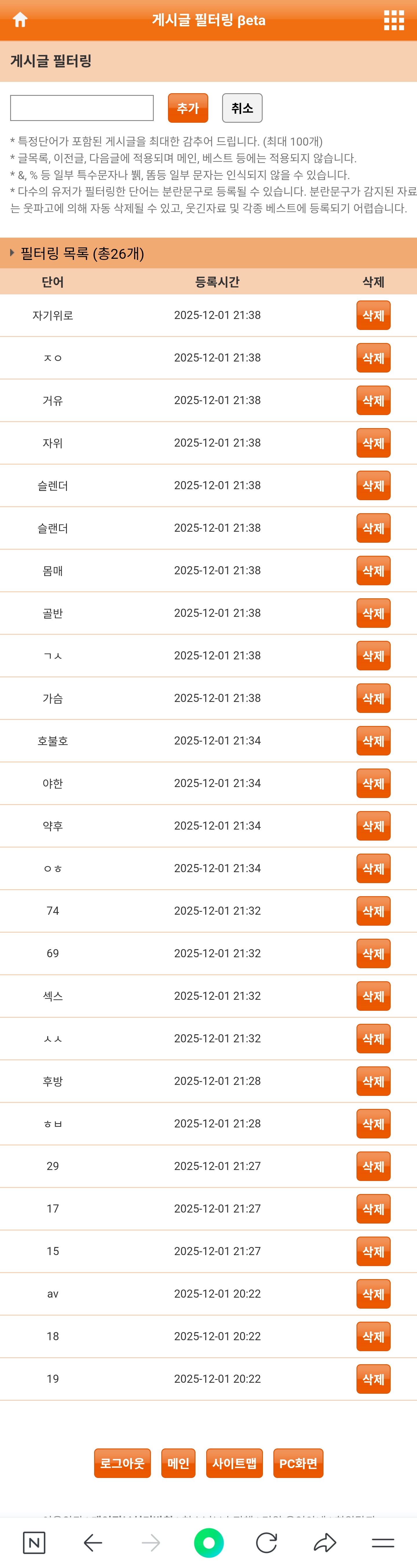The width and height of the screenshot is (417, 1568).
Task: Go back using the browser back arrow
Action: pos(93,1542)
